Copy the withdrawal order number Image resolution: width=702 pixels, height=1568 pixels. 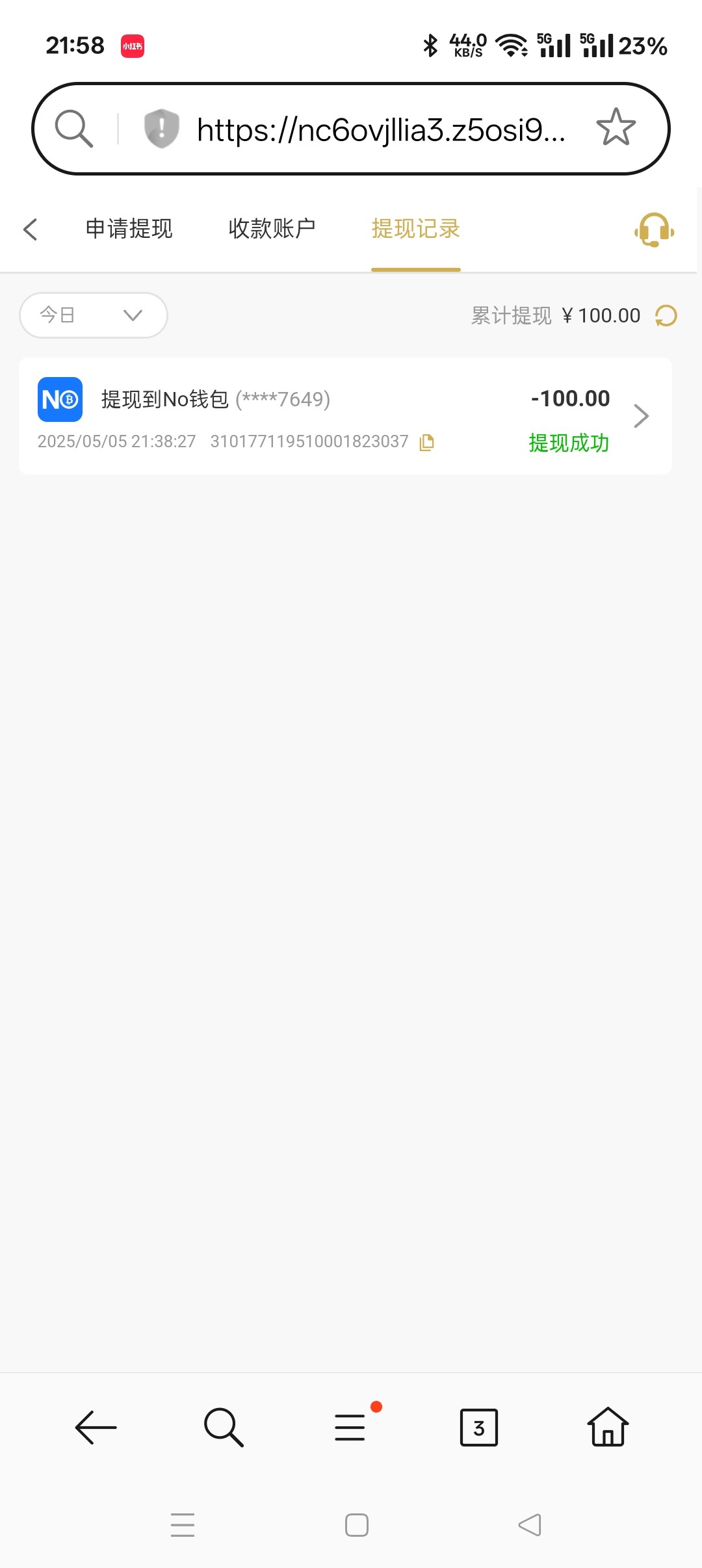click(x=427, y=442)
